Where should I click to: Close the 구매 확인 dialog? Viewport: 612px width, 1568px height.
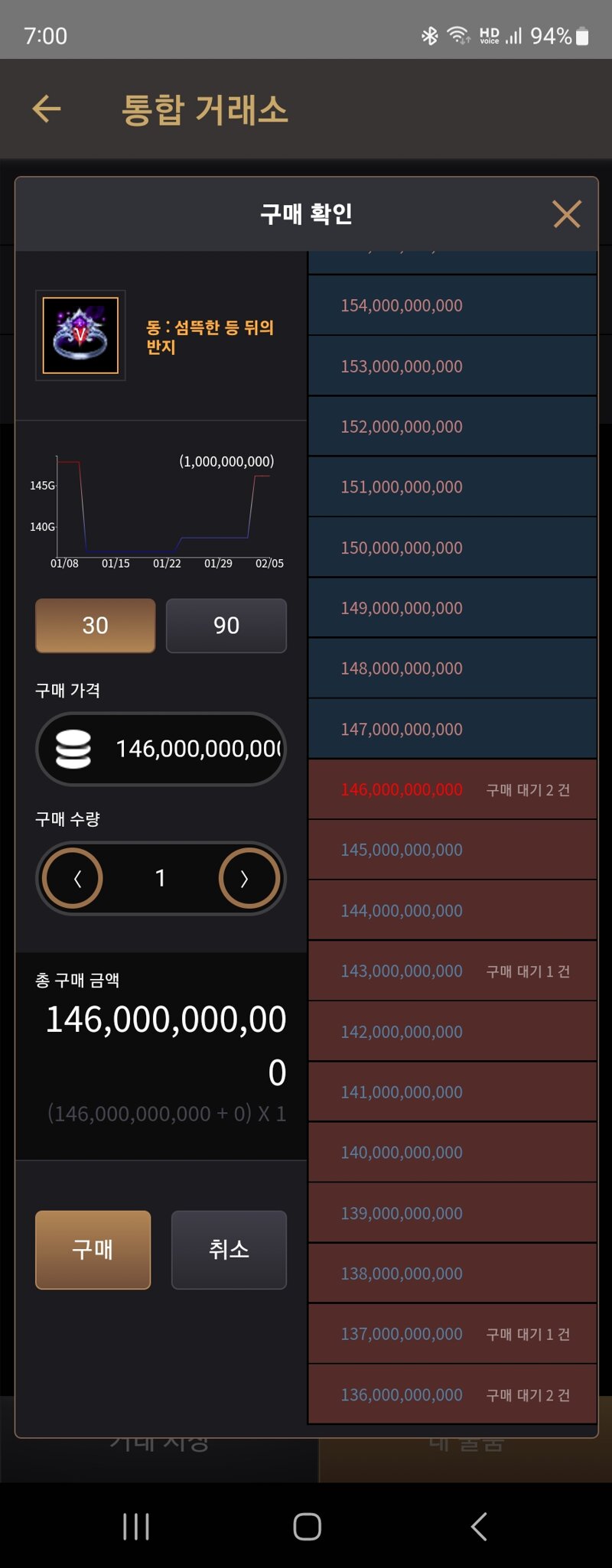click(x=566, y=214)
